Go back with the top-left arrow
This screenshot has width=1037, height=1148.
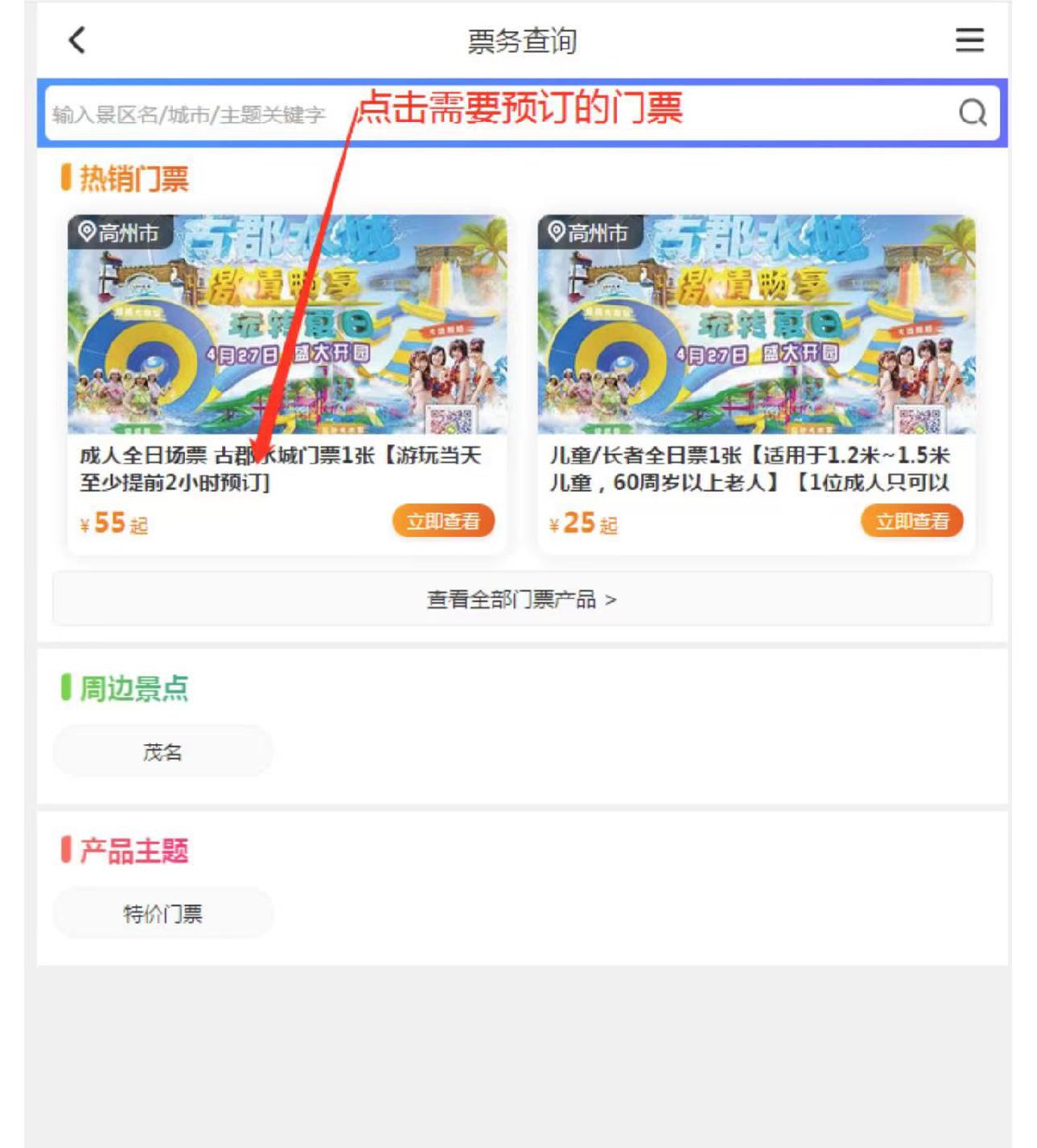pos(77,40)
